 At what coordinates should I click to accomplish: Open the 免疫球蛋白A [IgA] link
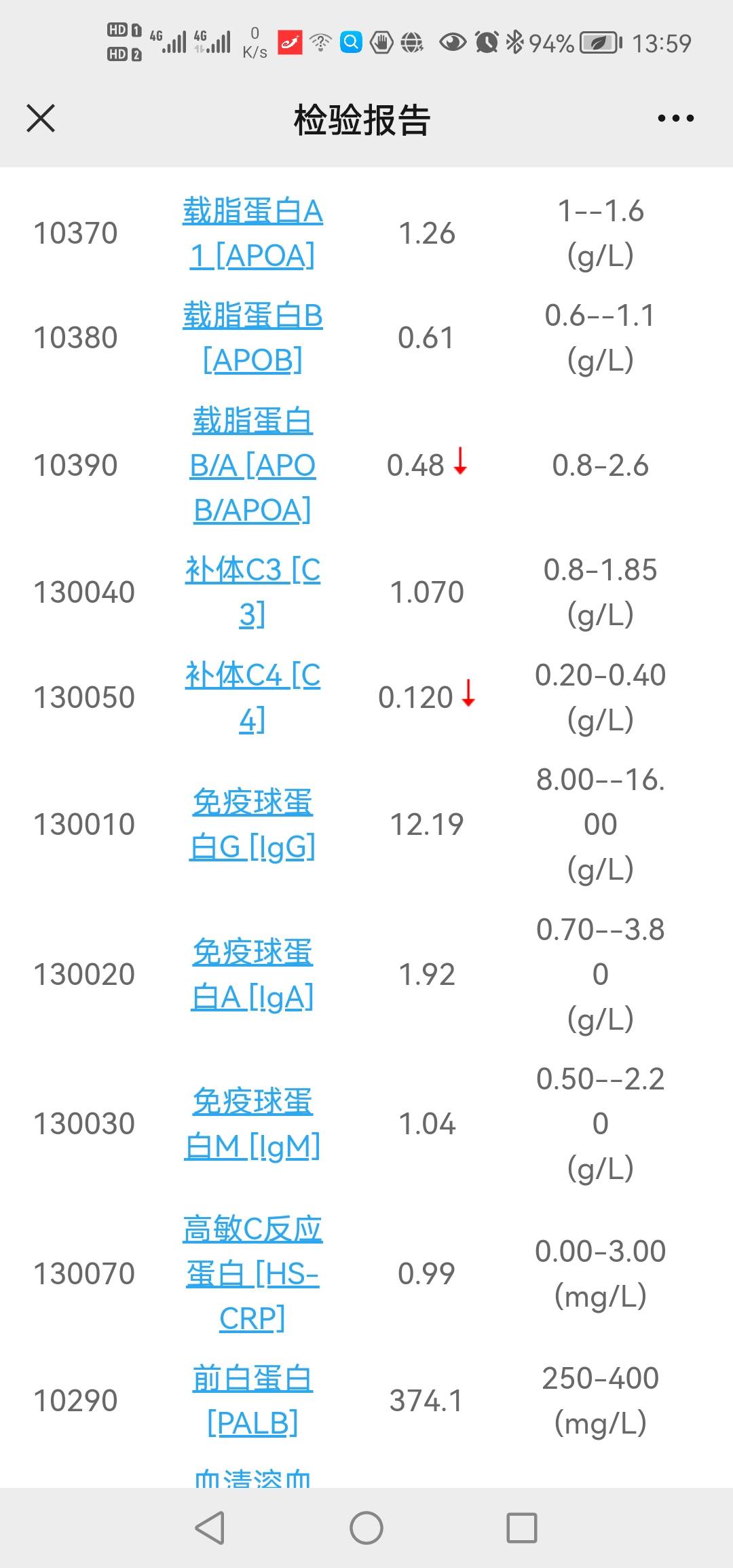pos(252,973)
